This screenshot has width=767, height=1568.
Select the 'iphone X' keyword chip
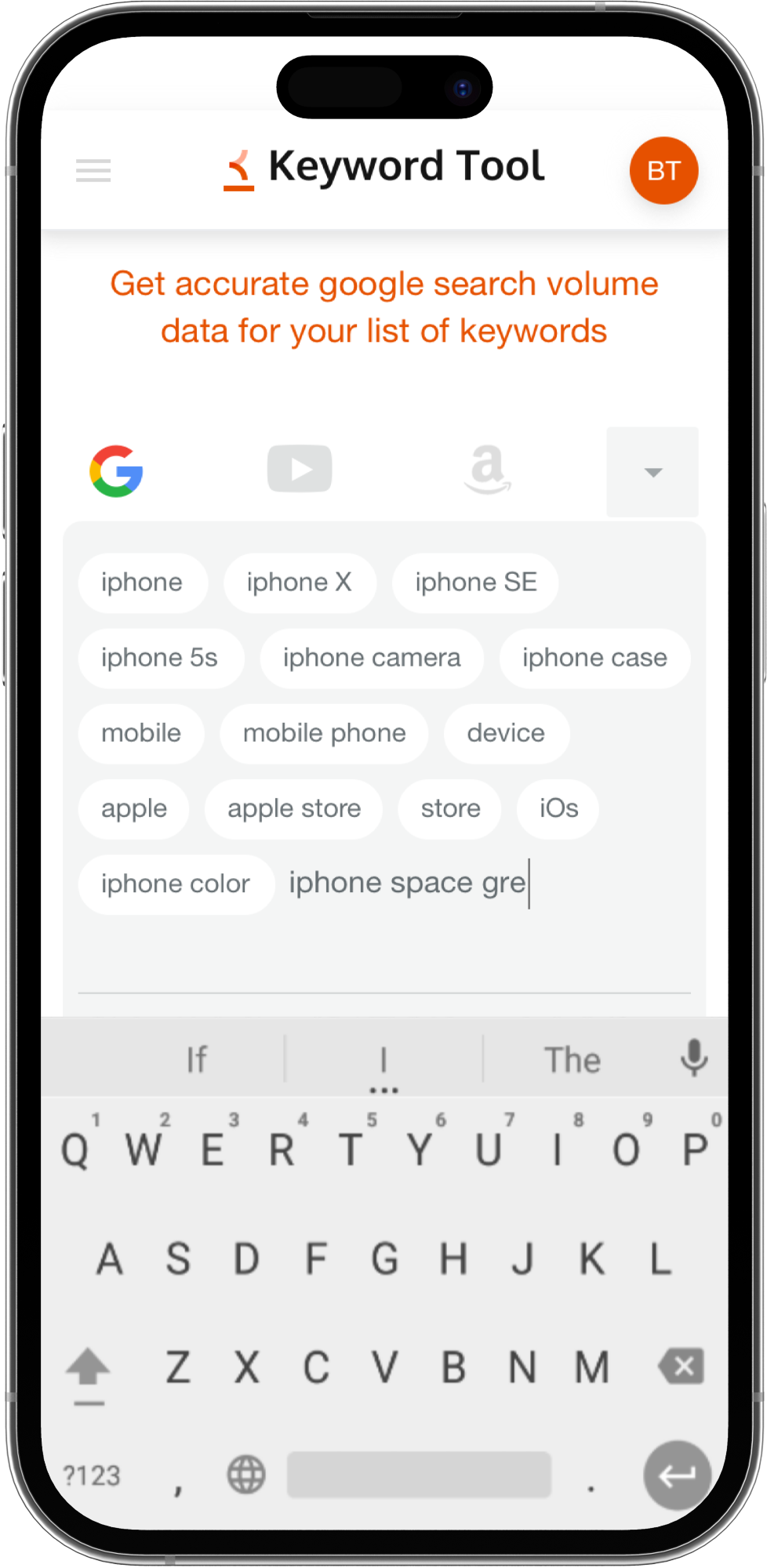[x=299, y=583]
